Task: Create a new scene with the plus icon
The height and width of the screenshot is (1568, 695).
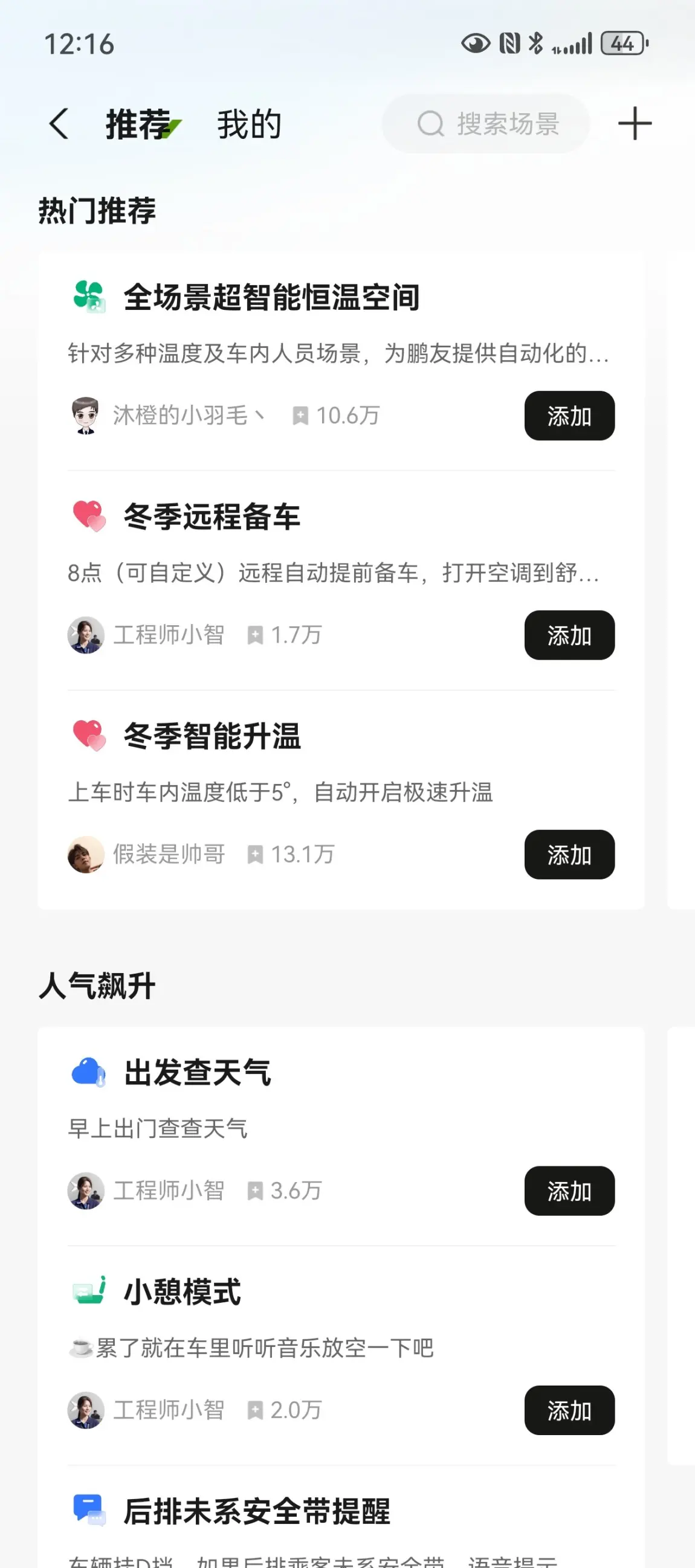Action: pos(635,124)
